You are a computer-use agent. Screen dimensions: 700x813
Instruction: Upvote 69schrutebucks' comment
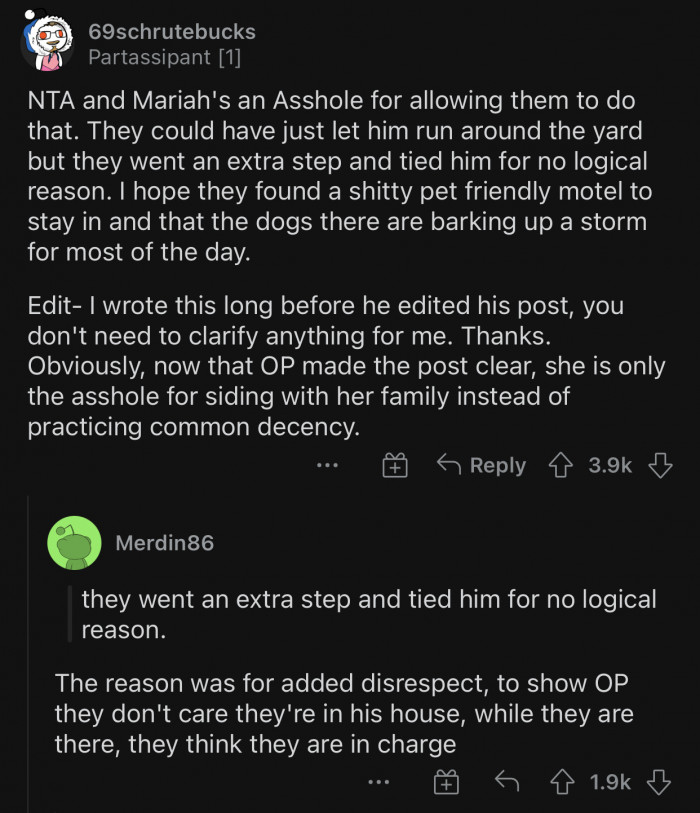560,465
